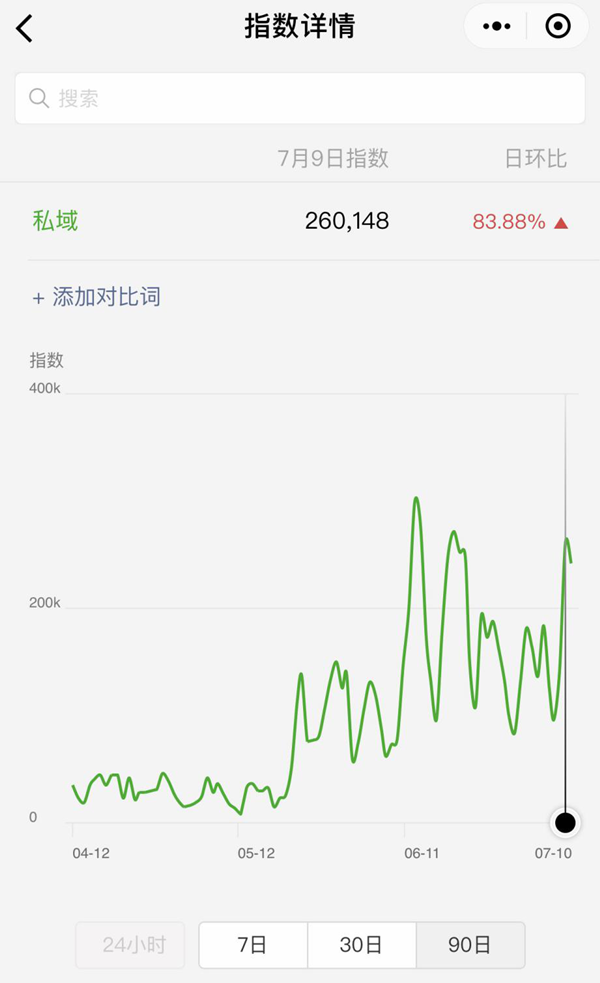Select the 30日 time range
600x983 pixels.
361,945
